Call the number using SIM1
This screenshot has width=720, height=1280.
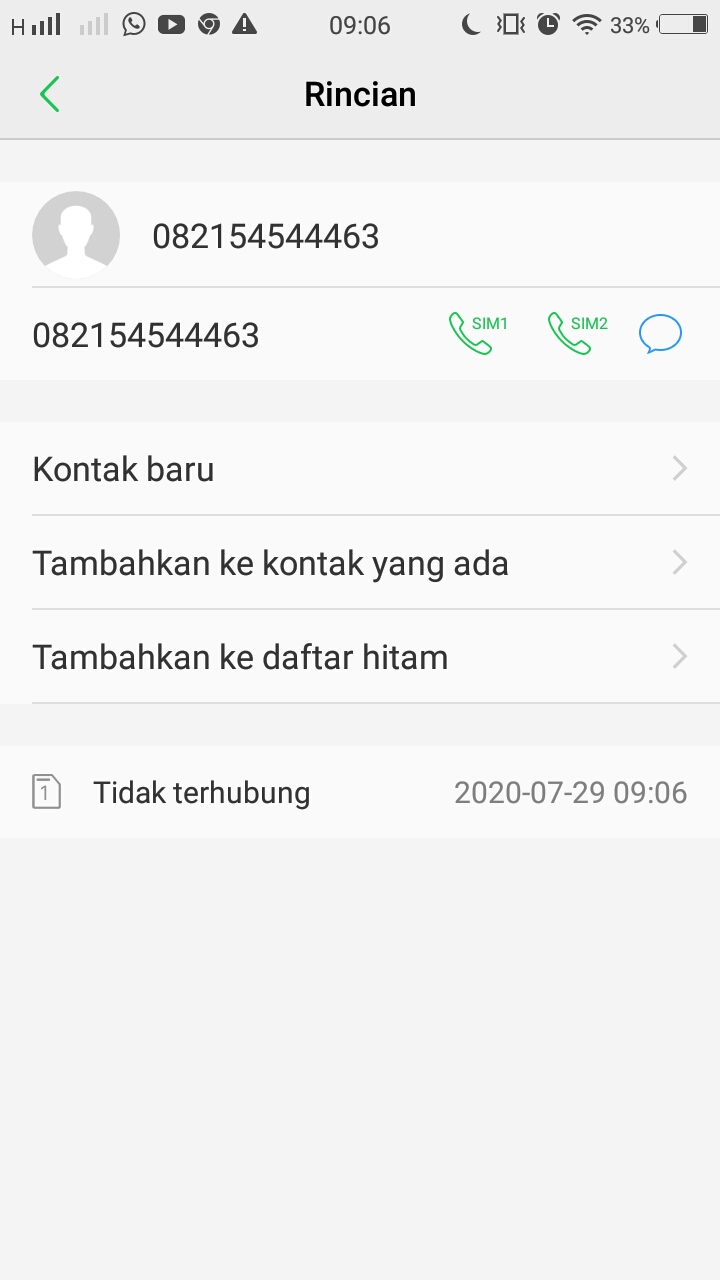(x=474, y=330)
